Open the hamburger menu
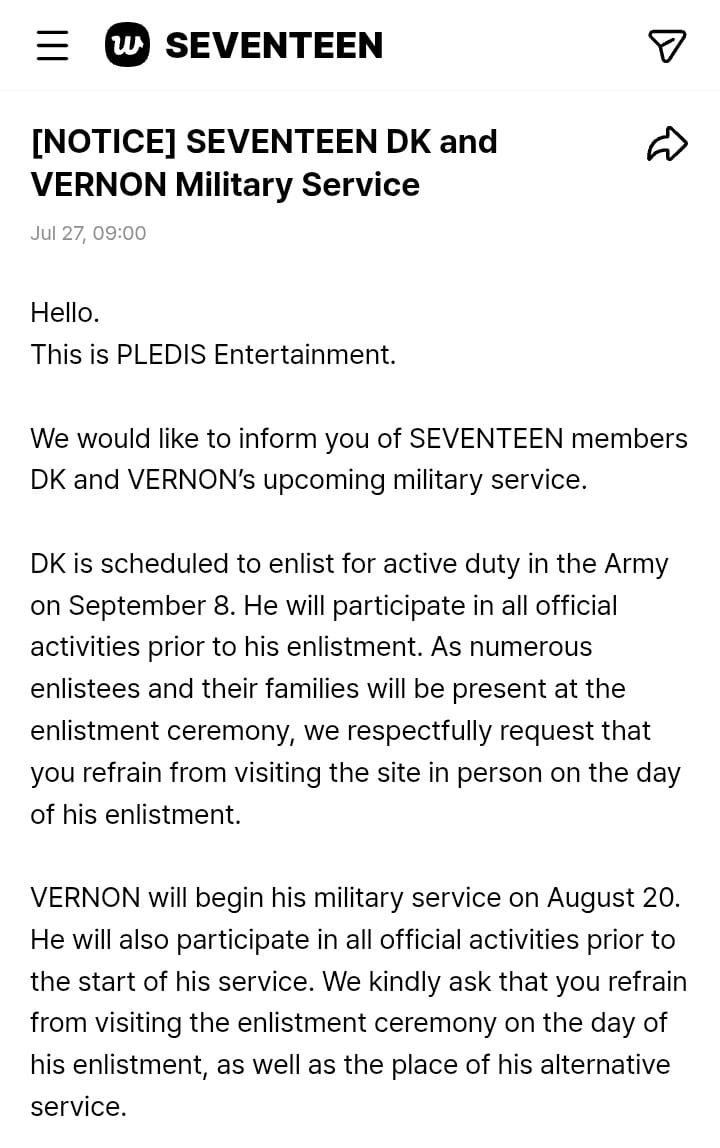Image resolution: width=720 pixels, height=1148 pixels. pos(52,45)
